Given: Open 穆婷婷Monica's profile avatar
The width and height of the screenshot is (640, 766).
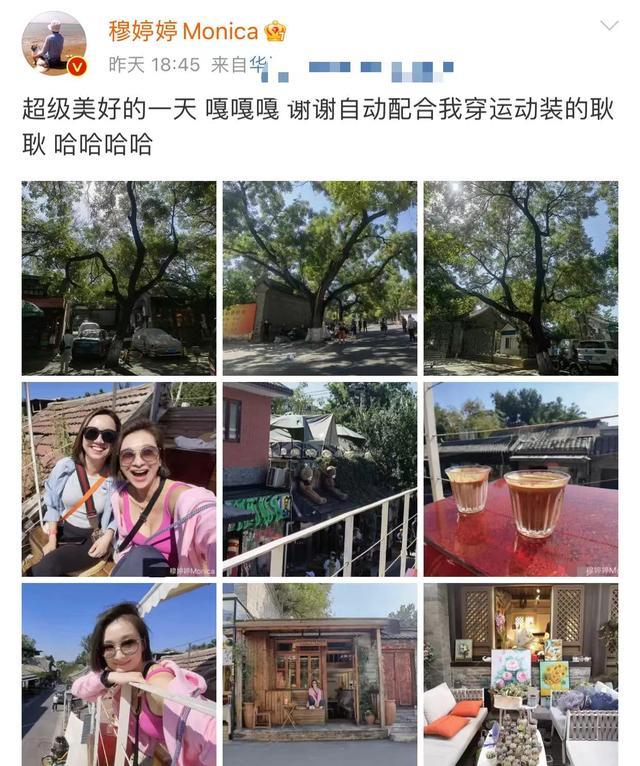Looking at the screenshot, I should click(54, 43).
